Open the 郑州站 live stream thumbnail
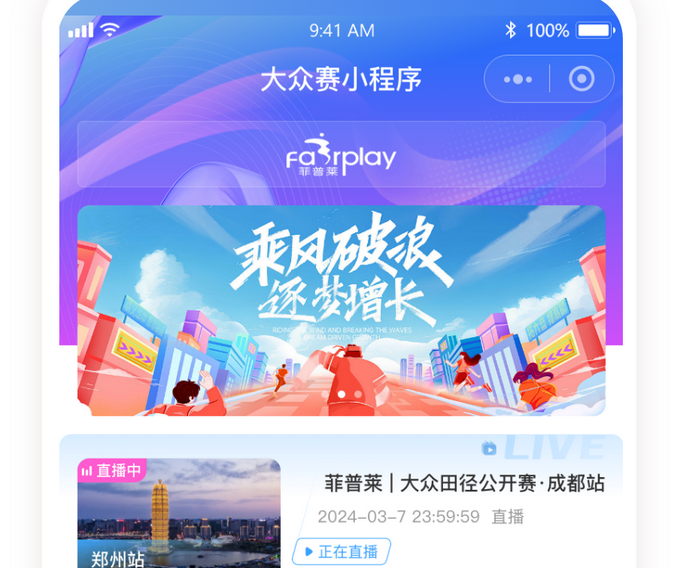Image resolution: width=678 pixels, height=568 pixels. pos(179,513)
